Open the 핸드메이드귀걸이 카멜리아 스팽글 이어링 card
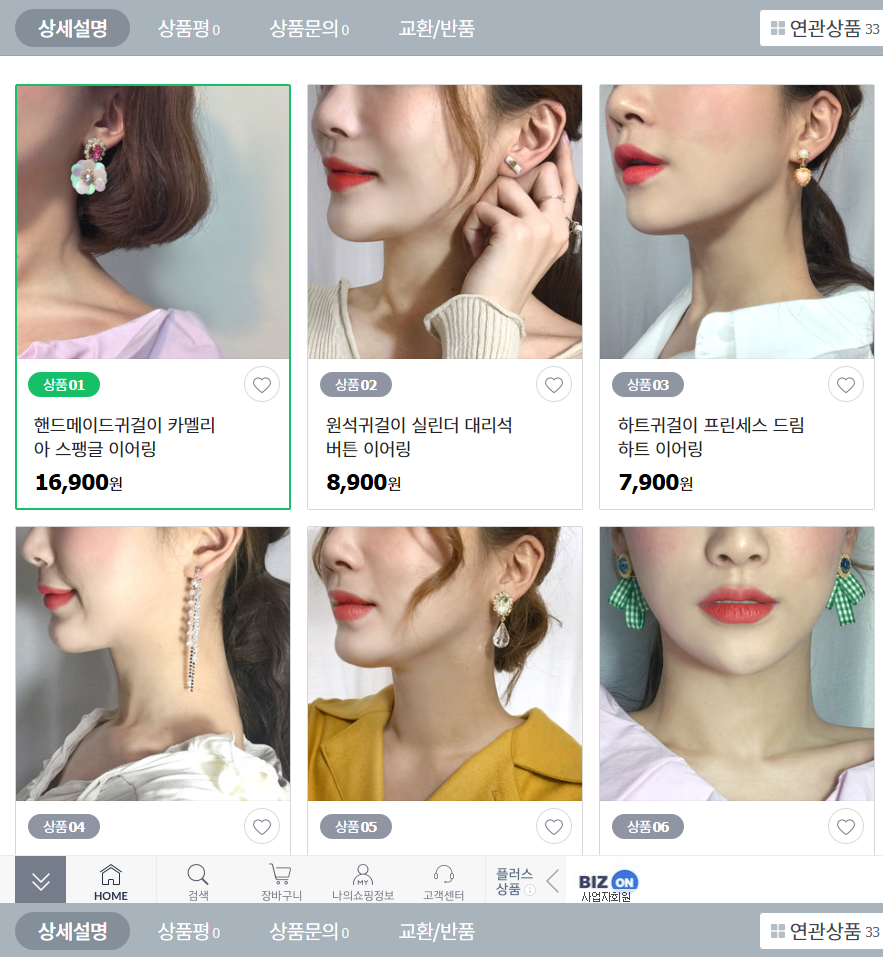Screen dimensions: 883x957 click(153, 222)
